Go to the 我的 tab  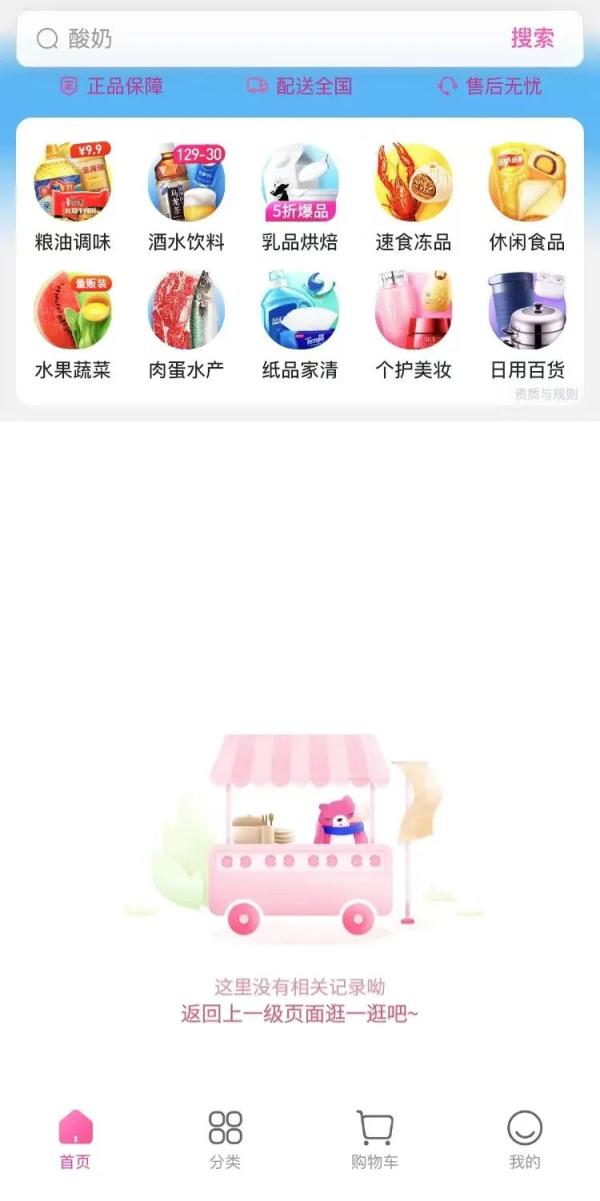pos(525,1139)
